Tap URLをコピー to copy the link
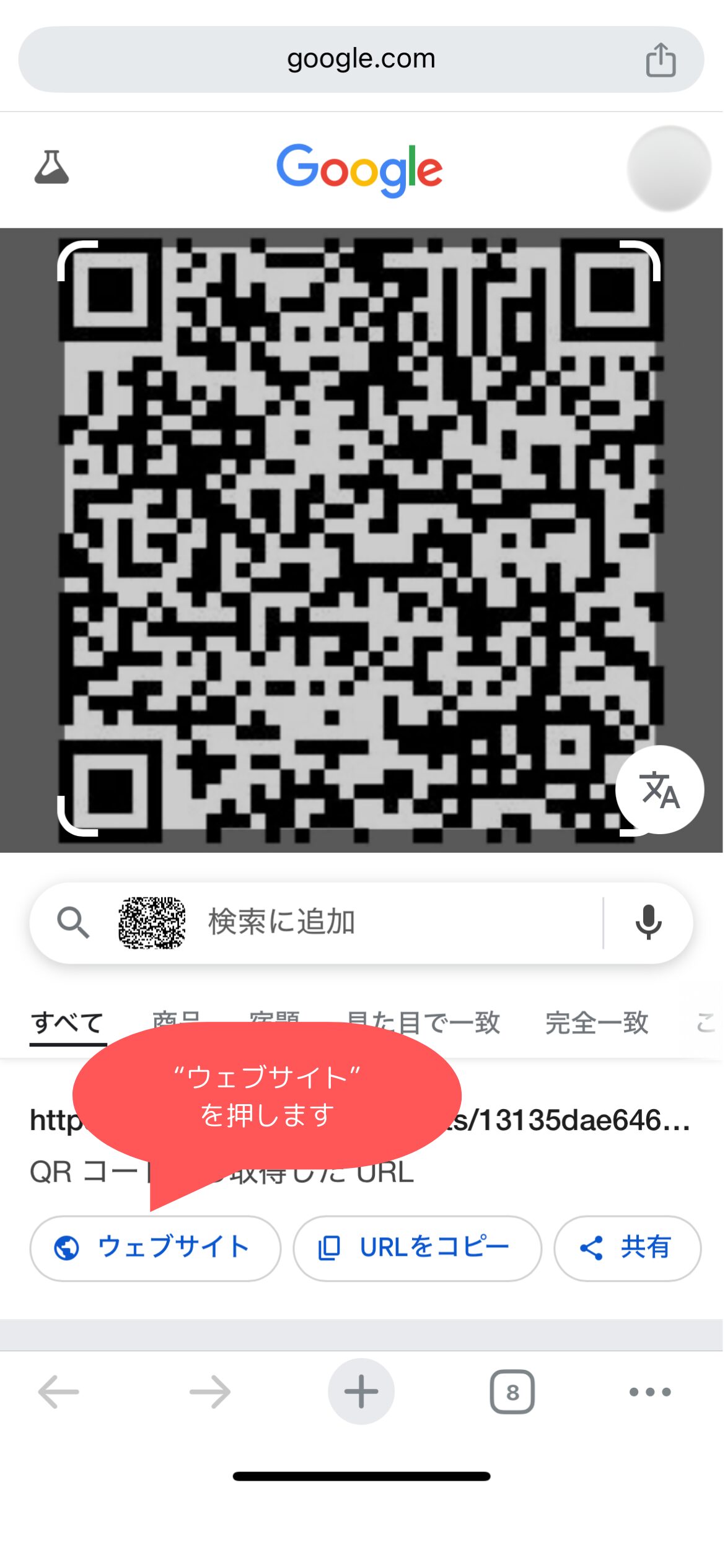This screenshot has width=725, height=1568. click(418, 1248)
